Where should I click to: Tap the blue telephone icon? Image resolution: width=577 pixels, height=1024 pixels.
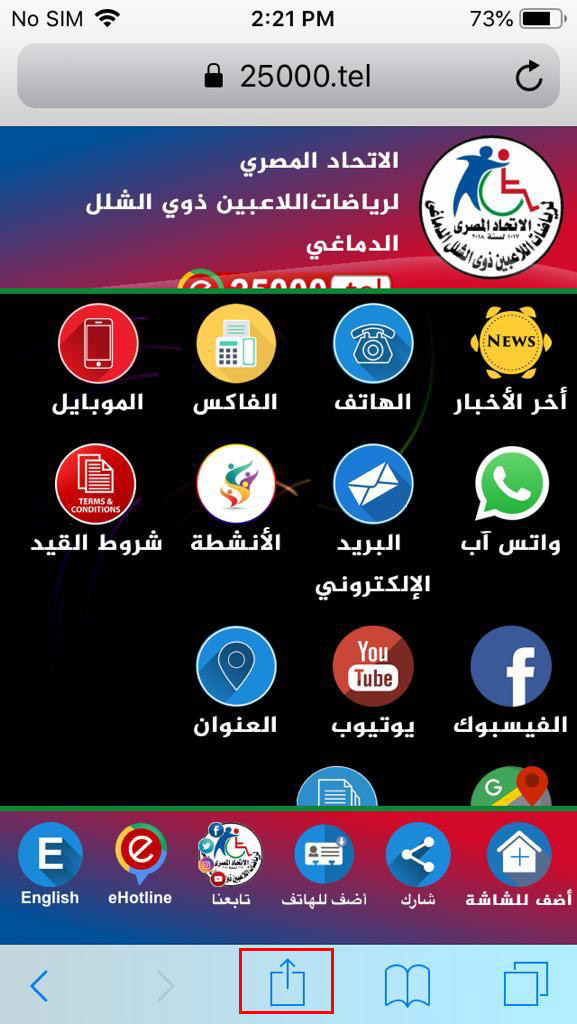tap(373, 344)
